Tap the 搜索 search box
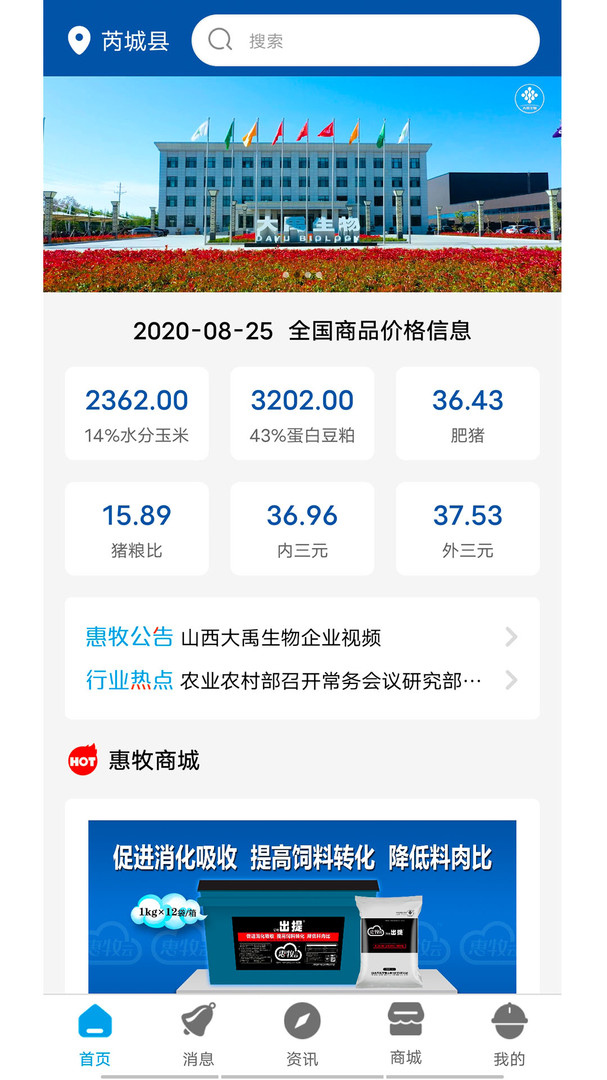The image size is (607, 1080). point(365,41)
